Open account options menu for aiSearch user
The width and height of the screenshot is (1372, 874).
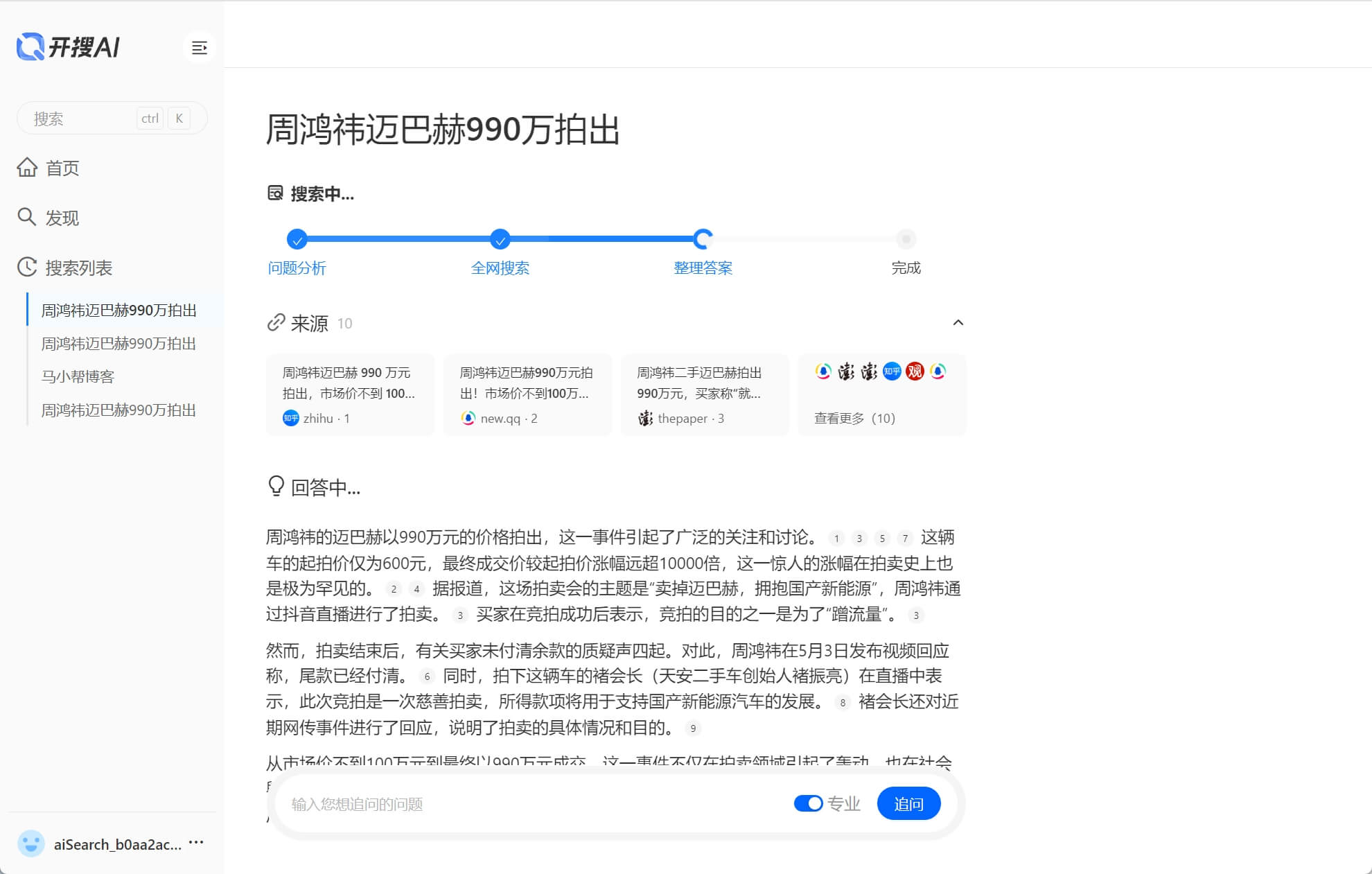click(197, 843)
